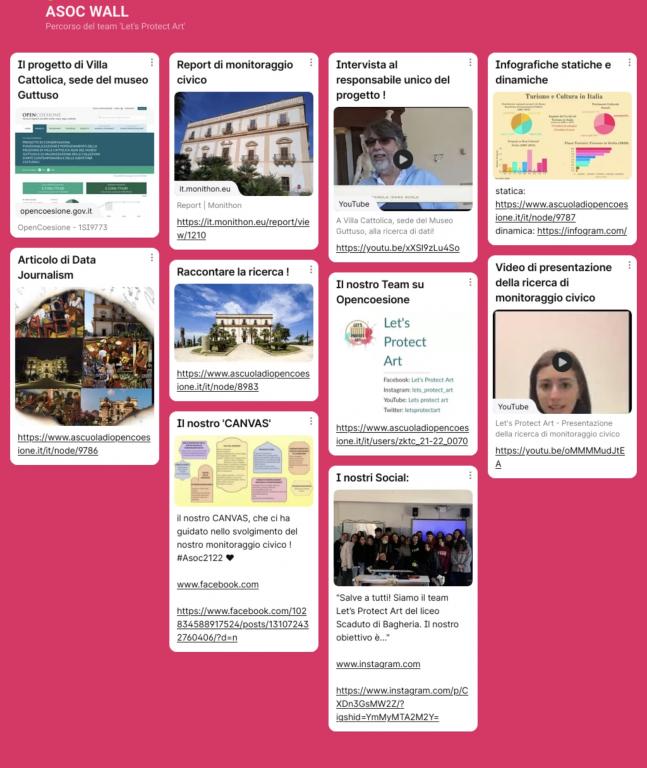Viewport: 647px width, 768px height.
Task: Open overflow menu on 'Infografiche statiche e dinamiche' card
Action: click(x=630, y=62)
